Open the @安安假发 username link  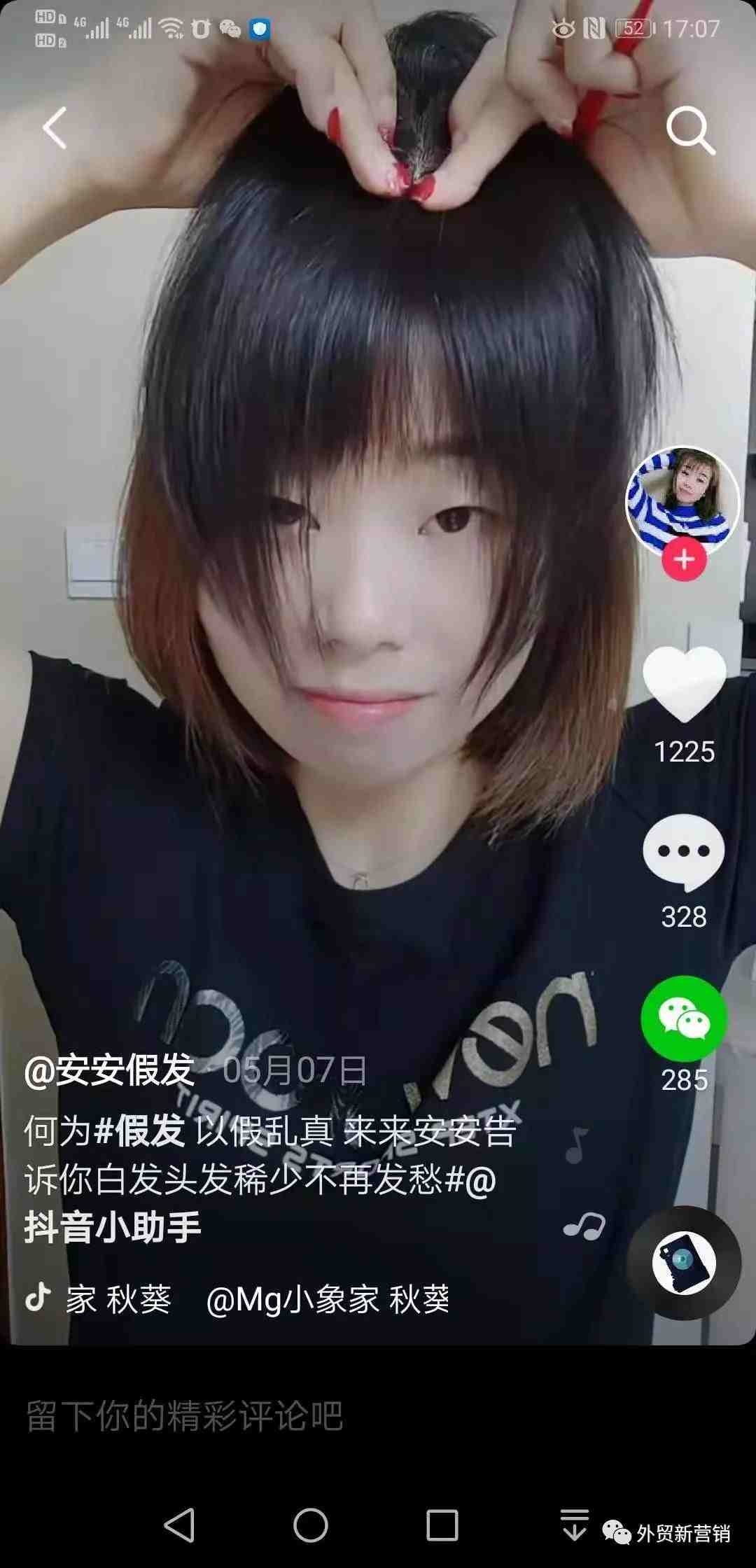[x=109, y=1070]
